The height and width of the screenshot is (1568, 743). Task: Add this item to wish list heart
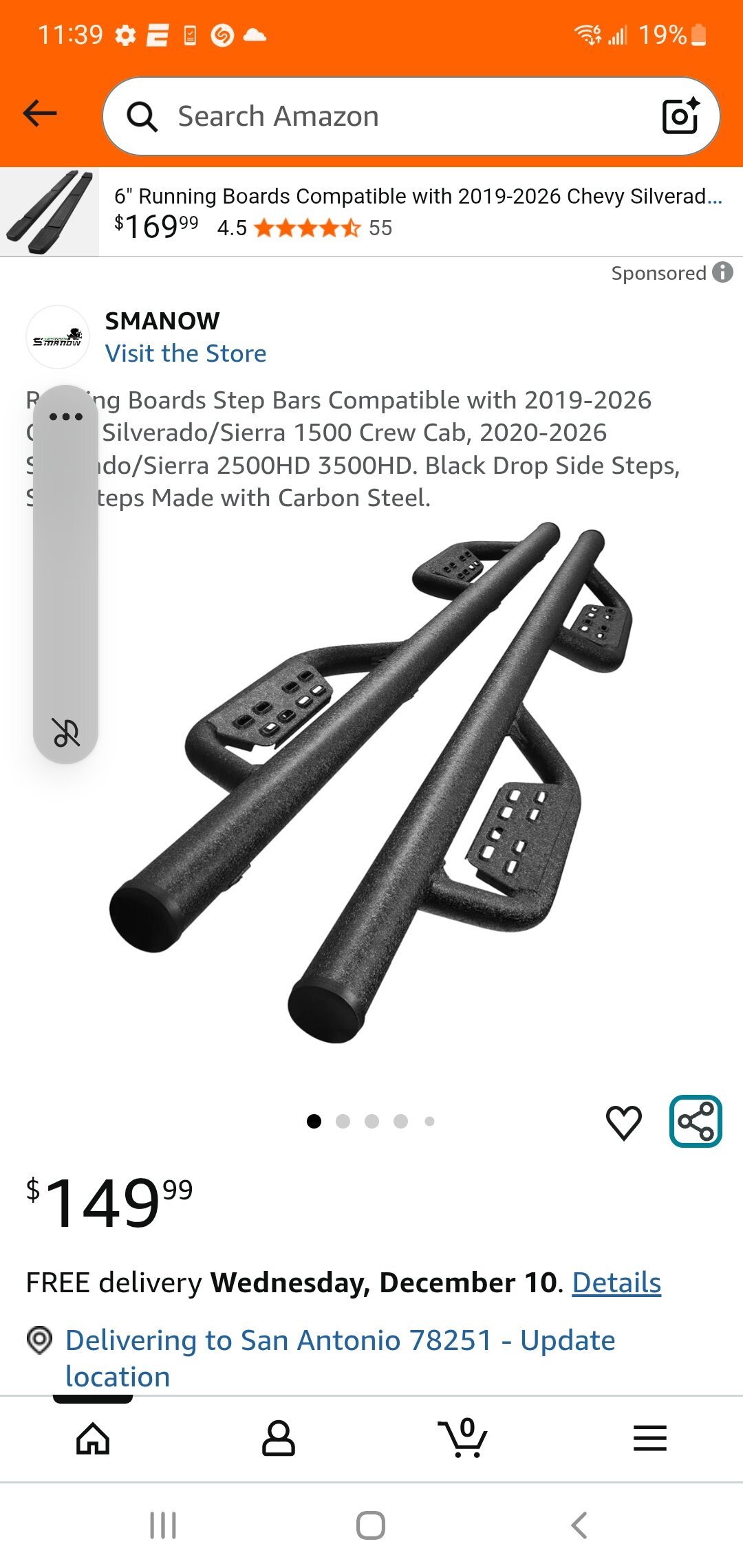coord(623,1122)
